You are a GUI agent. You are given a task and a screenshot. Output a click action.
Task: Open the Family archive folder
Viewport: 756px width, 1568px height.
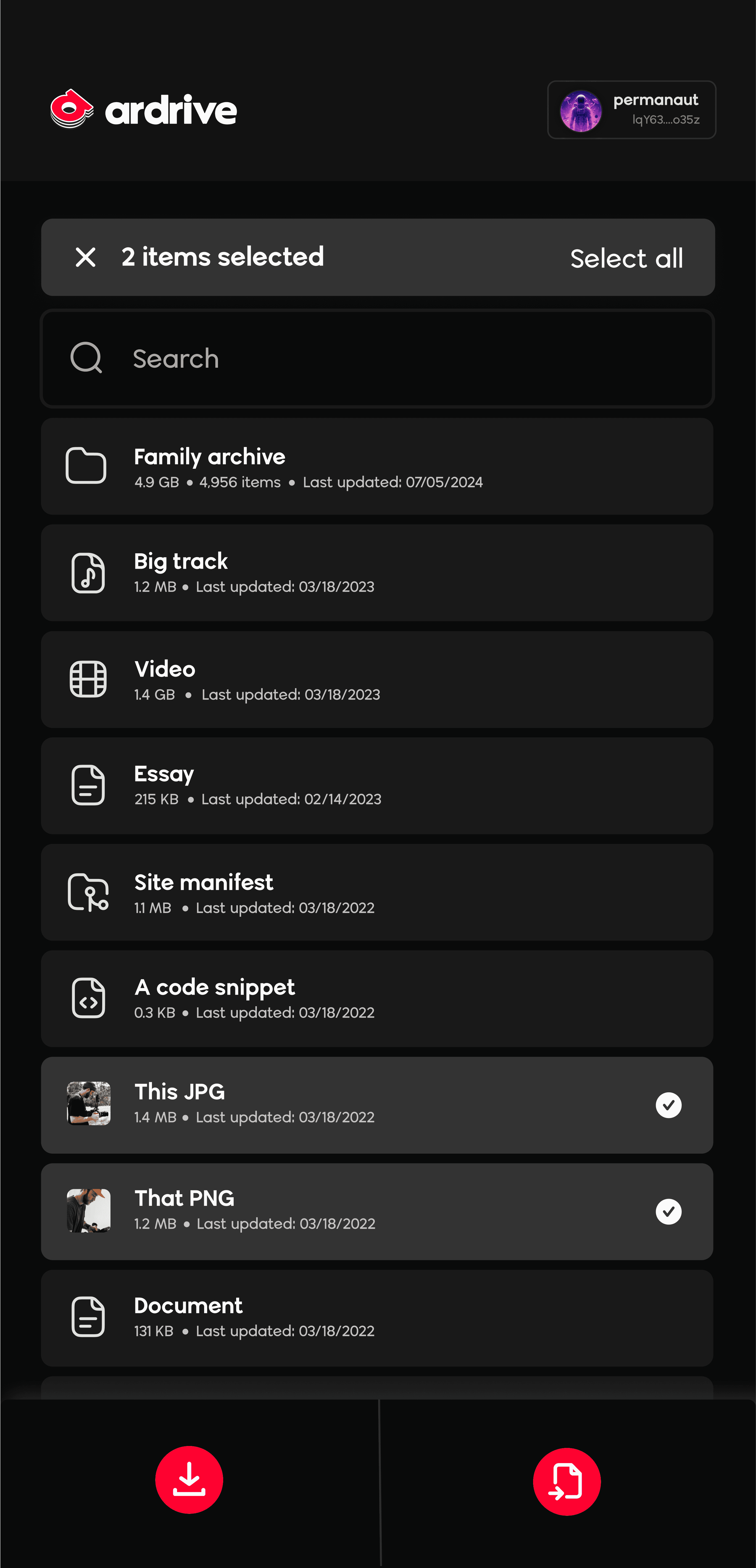pyautogui.click(x=377, y=466)
